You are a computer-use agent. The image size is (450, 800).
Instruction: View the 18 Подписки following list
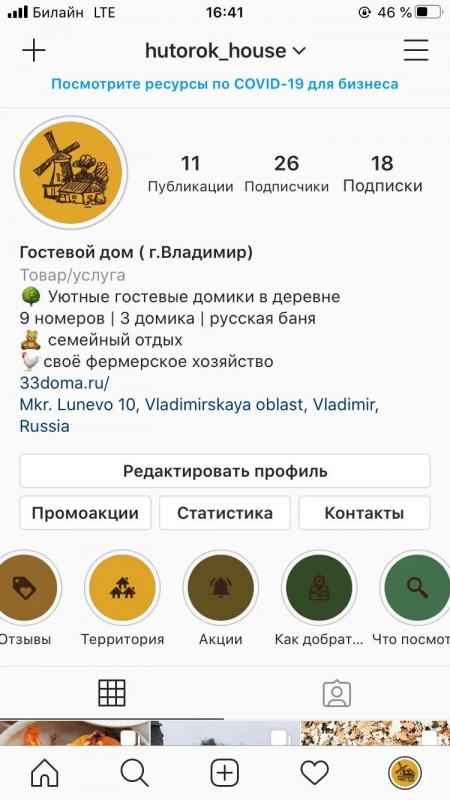pyautogui.click(x=382, y=174)
